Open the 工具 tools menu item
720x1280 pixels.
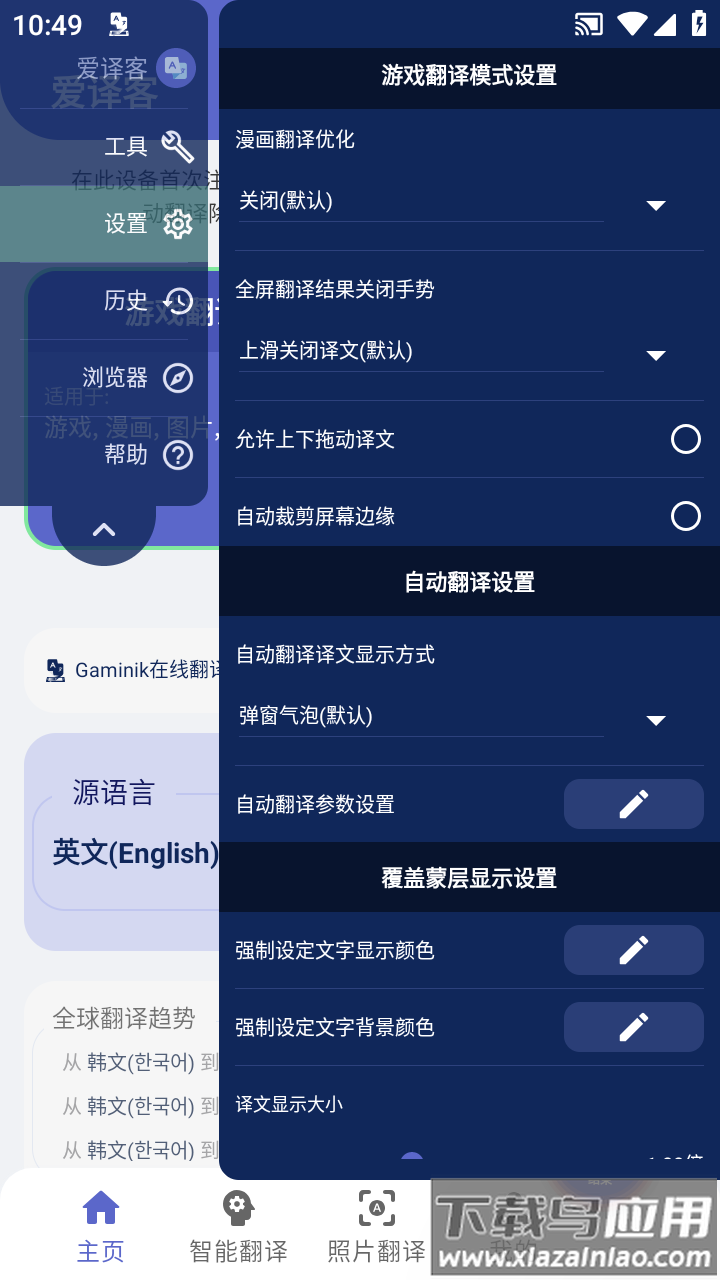coord(148,147)
